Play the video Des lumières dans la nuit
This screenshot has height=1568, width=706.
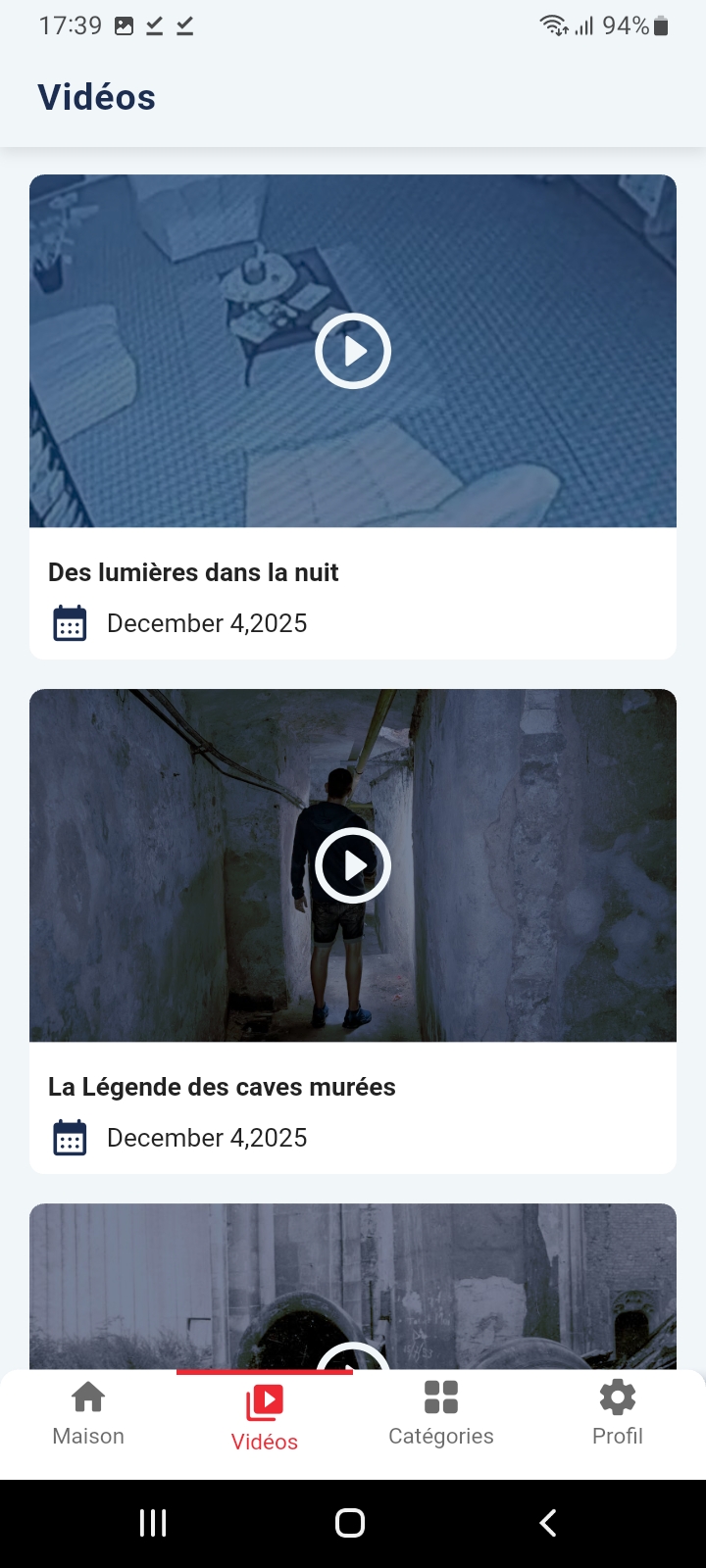point(353,351)
